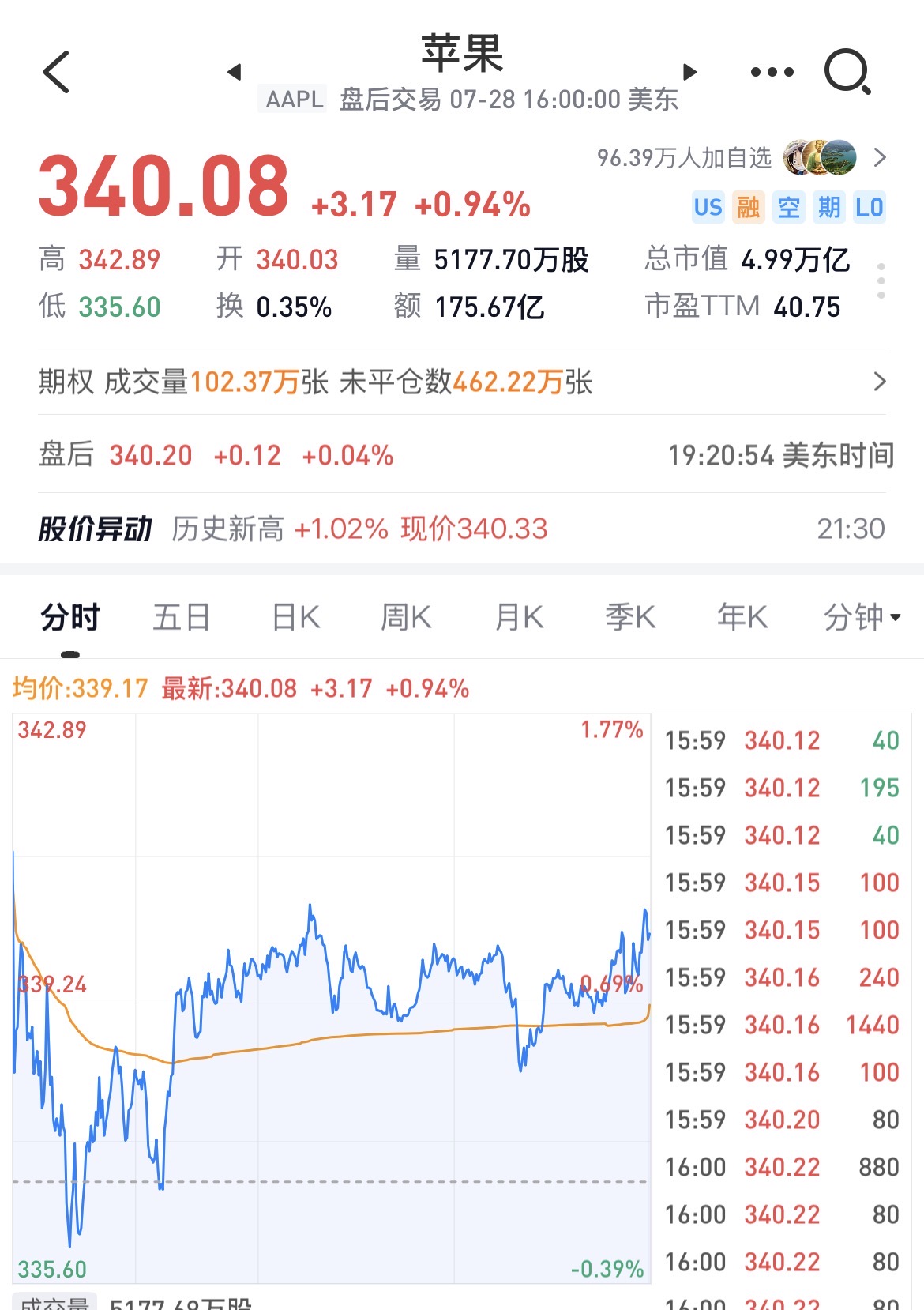The height and width of the screenshot is (1310, 924).
Task: Open the three-dot overflow menu
Action: pos(772,72)
